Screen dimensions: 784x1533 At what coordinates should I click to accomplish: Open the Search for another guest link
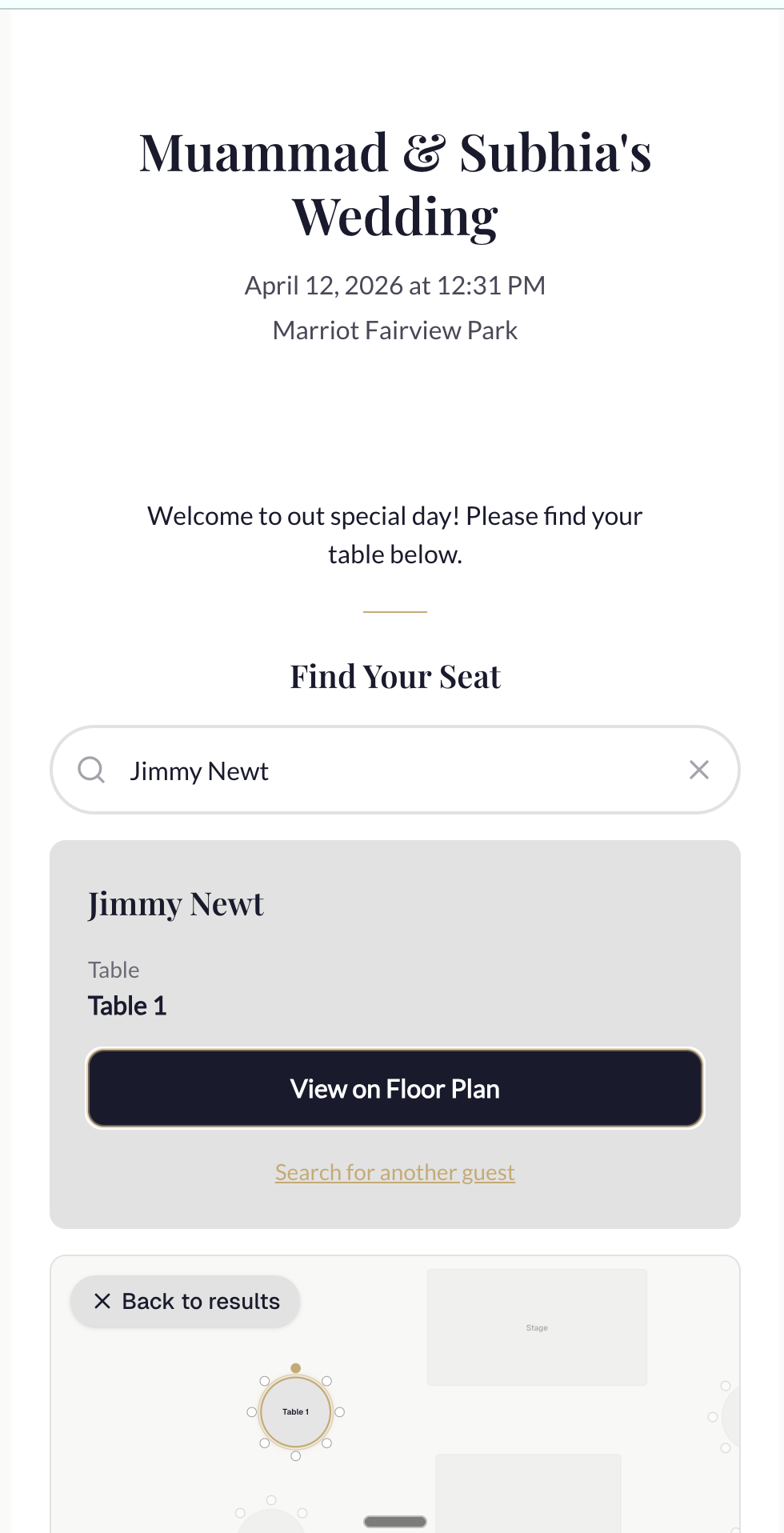click(x=394, y=1171)
